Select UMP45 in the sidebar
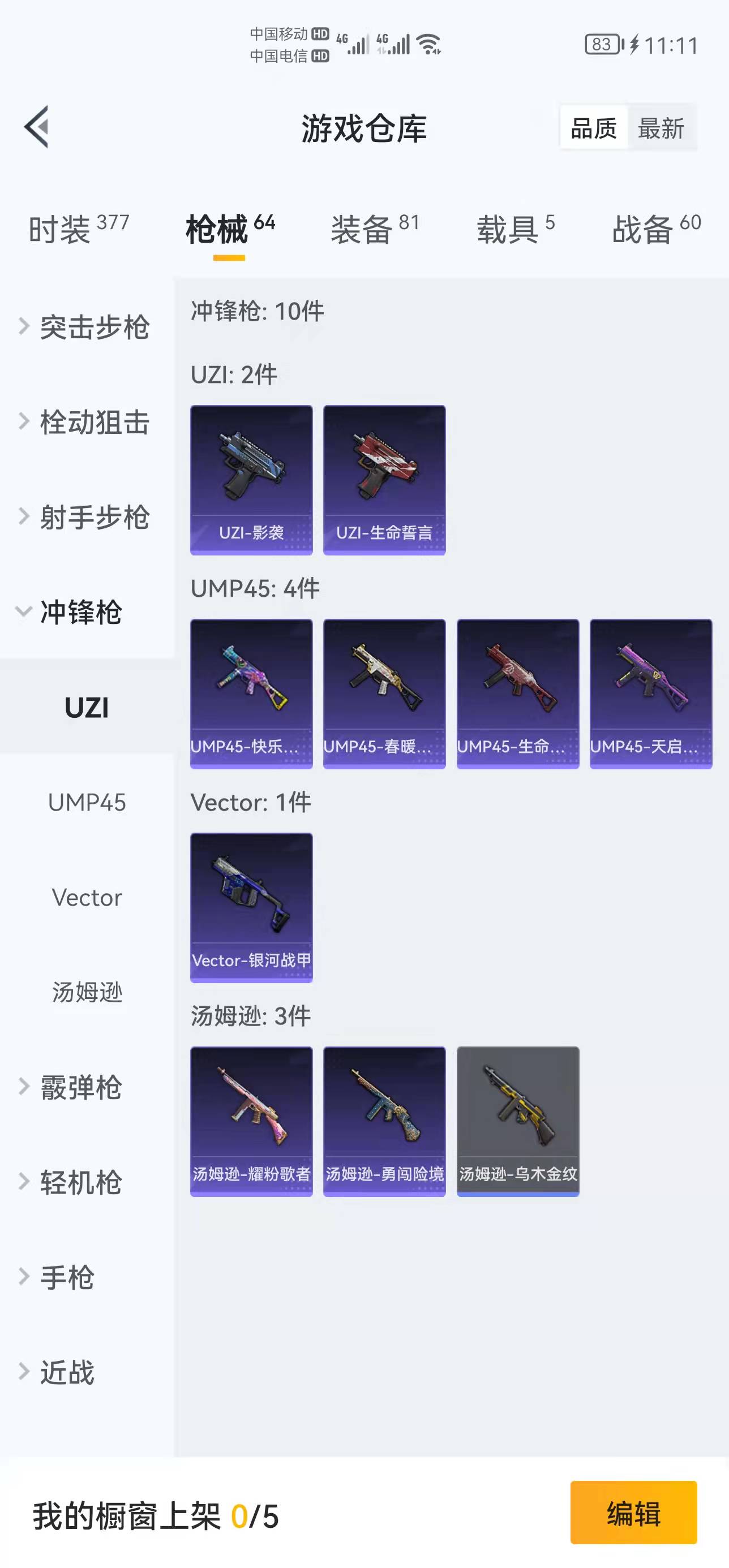 coord(87,802)
